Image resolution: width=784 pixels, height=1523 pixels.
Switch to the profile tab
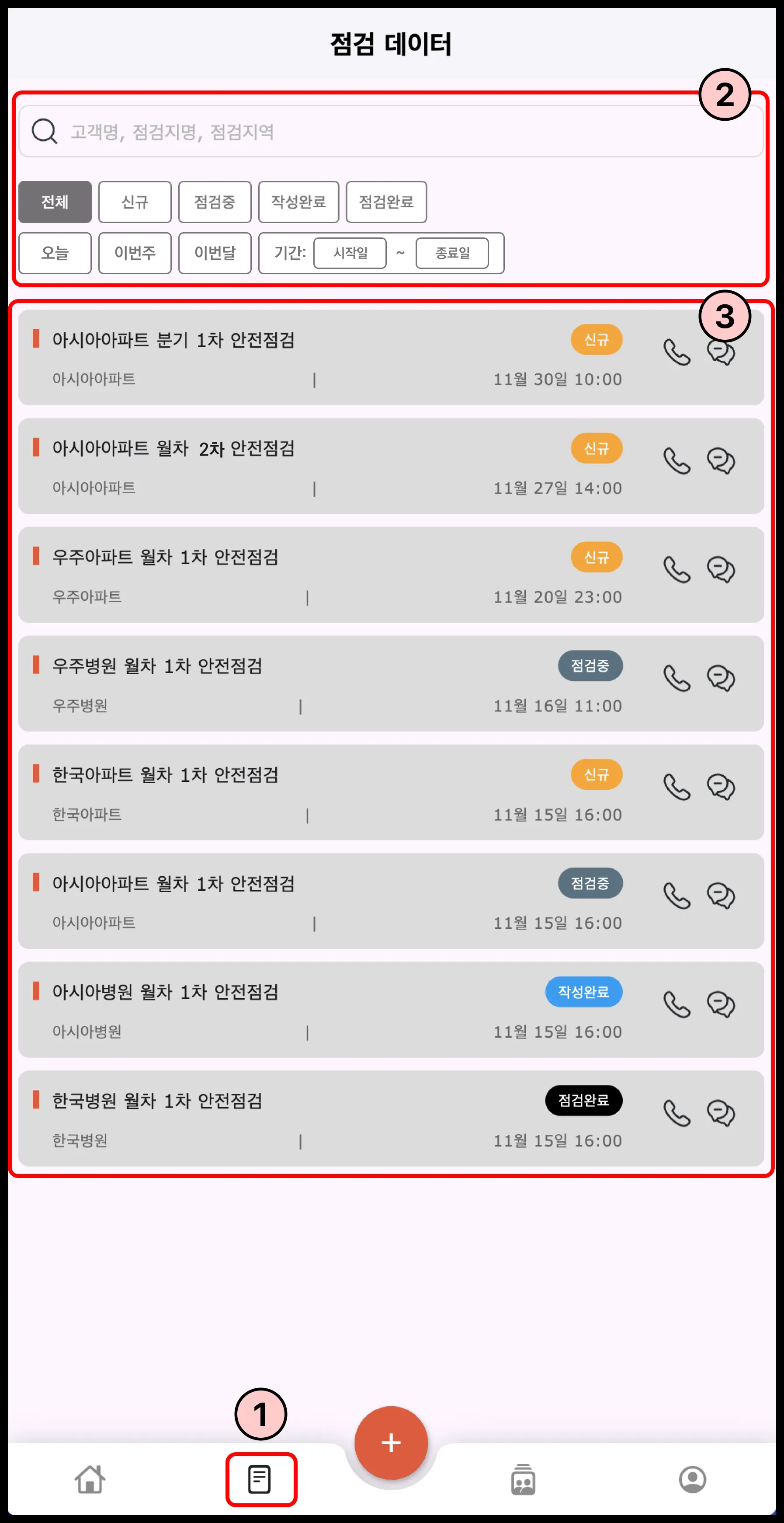(x=692, y=1480)
